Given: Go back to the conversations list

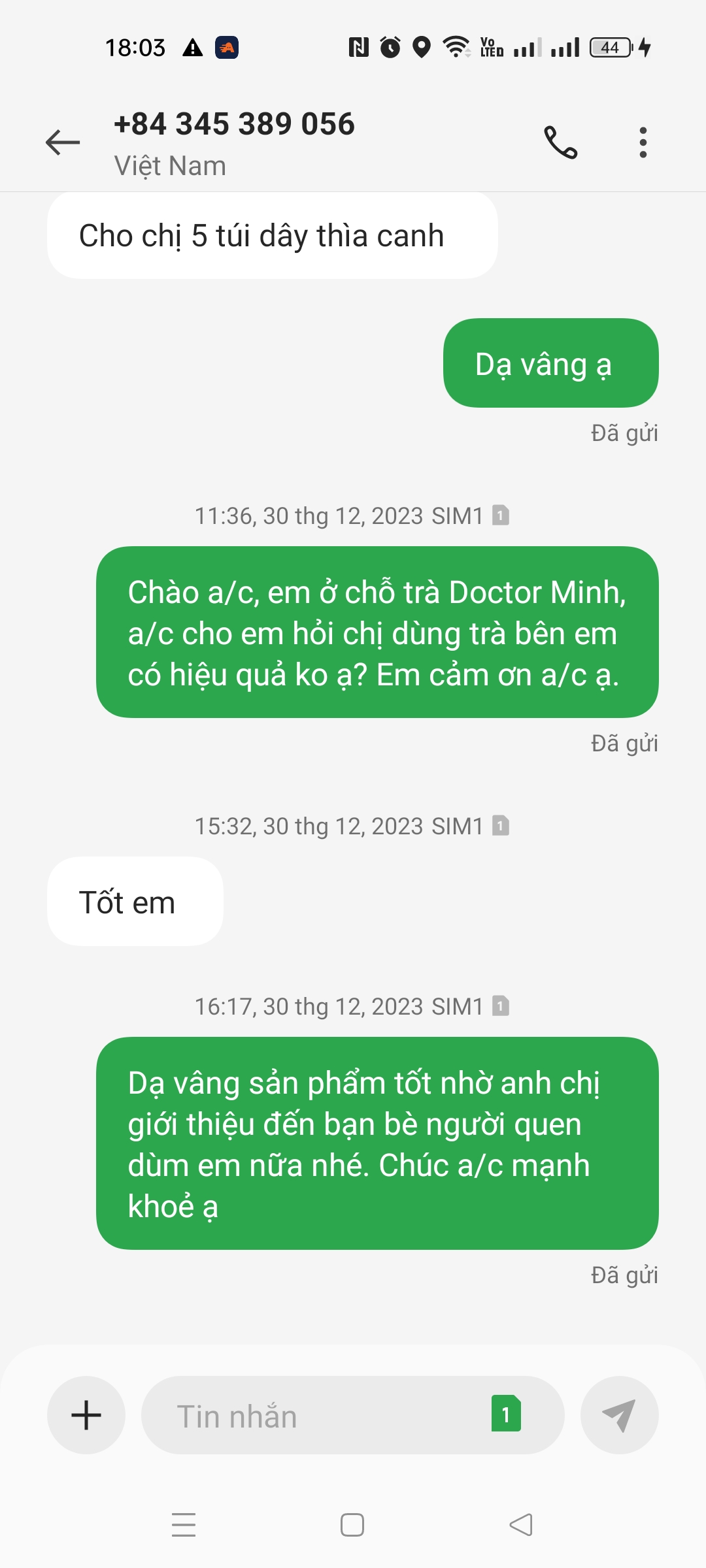Looking at the screenshot, I should tap(63, 142).
